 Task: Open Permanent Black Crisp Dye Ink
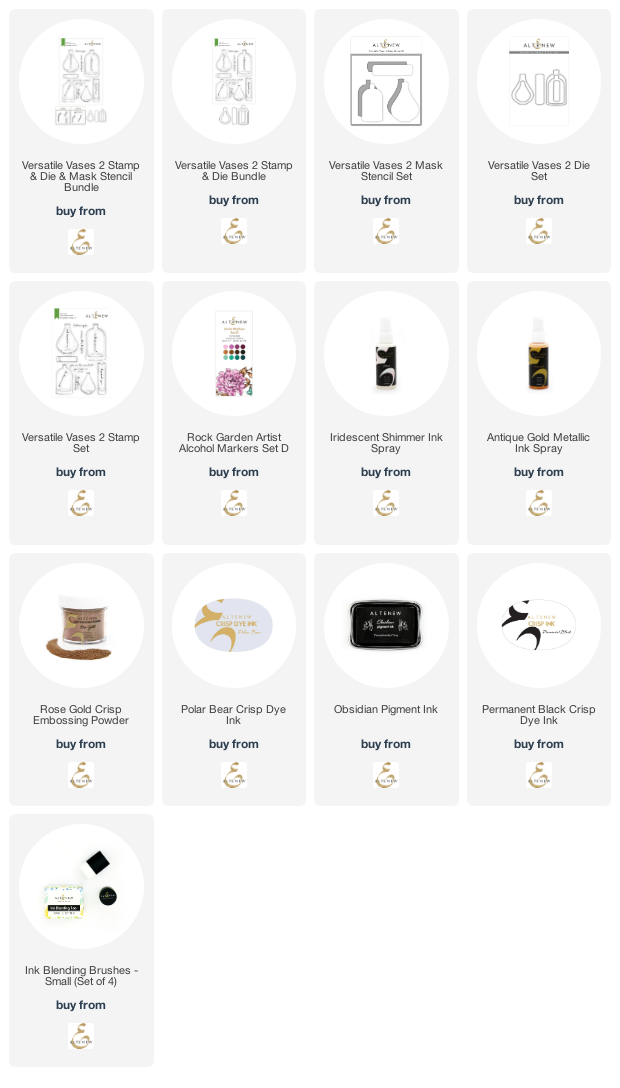coord(539,679)
